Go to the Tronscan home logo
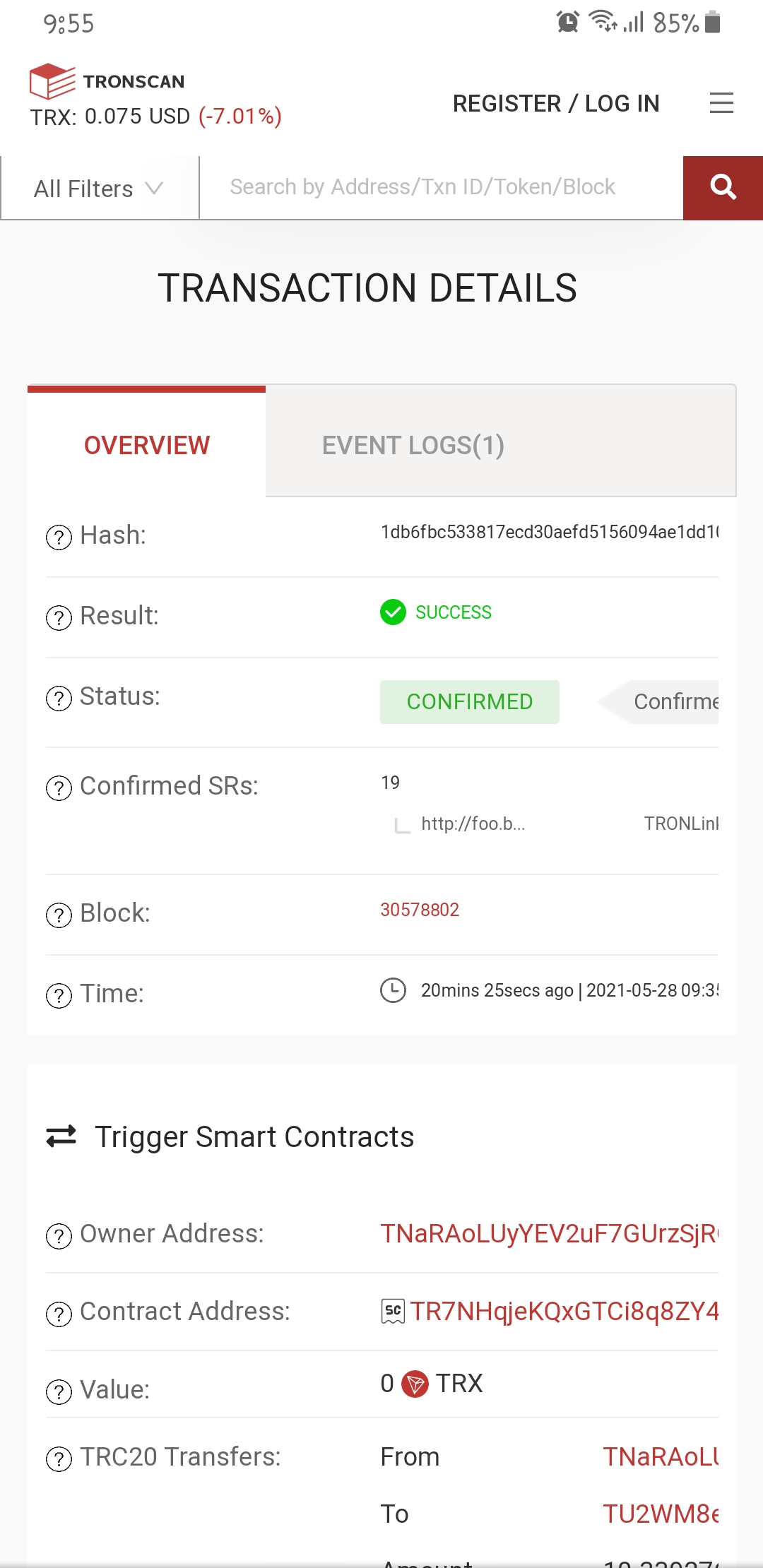 pyautogui.click(x=107, y=81)
